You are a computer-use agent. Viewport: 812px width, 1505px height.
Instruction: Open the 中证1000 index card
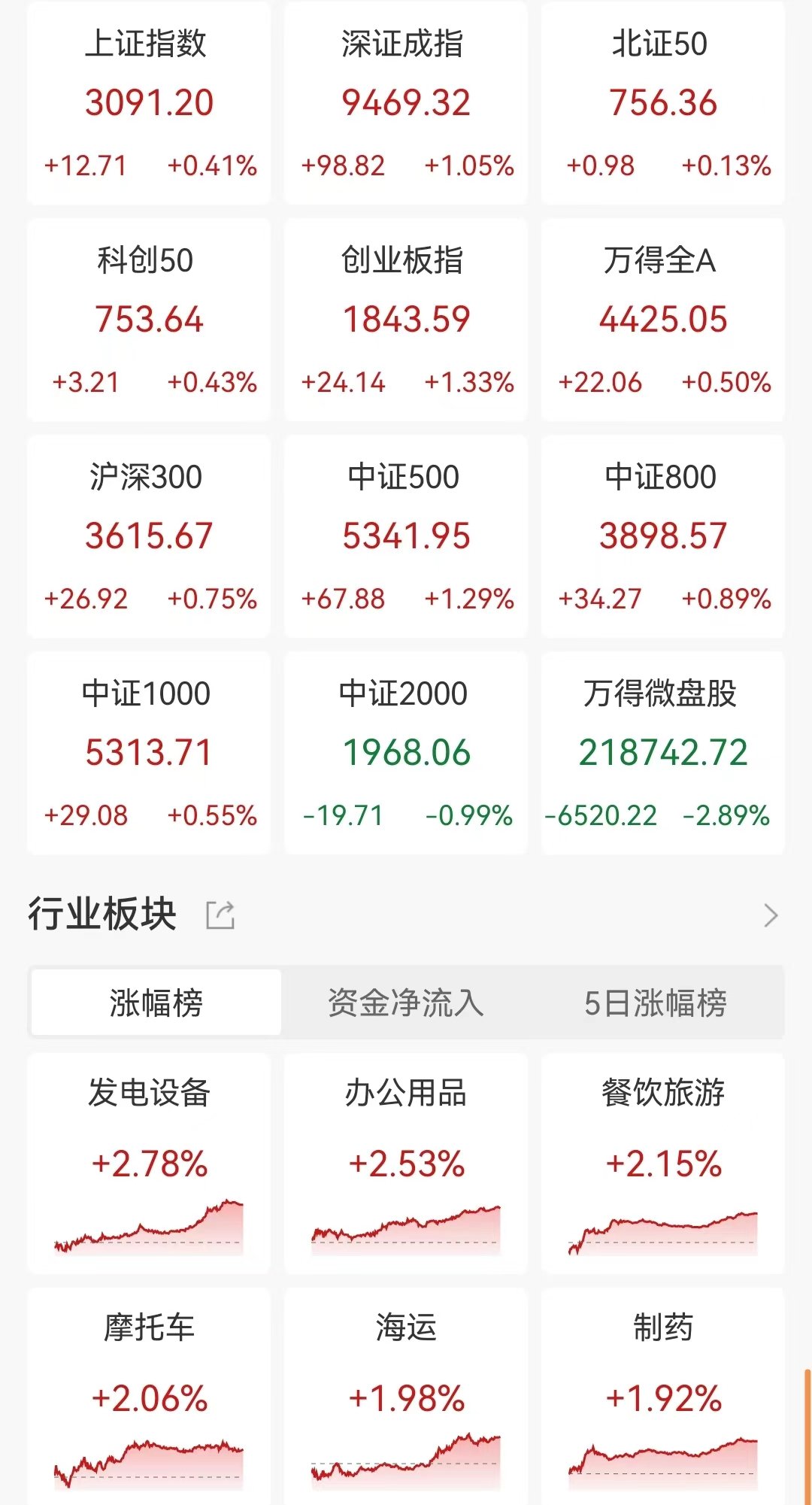click(x=148, y=753)
